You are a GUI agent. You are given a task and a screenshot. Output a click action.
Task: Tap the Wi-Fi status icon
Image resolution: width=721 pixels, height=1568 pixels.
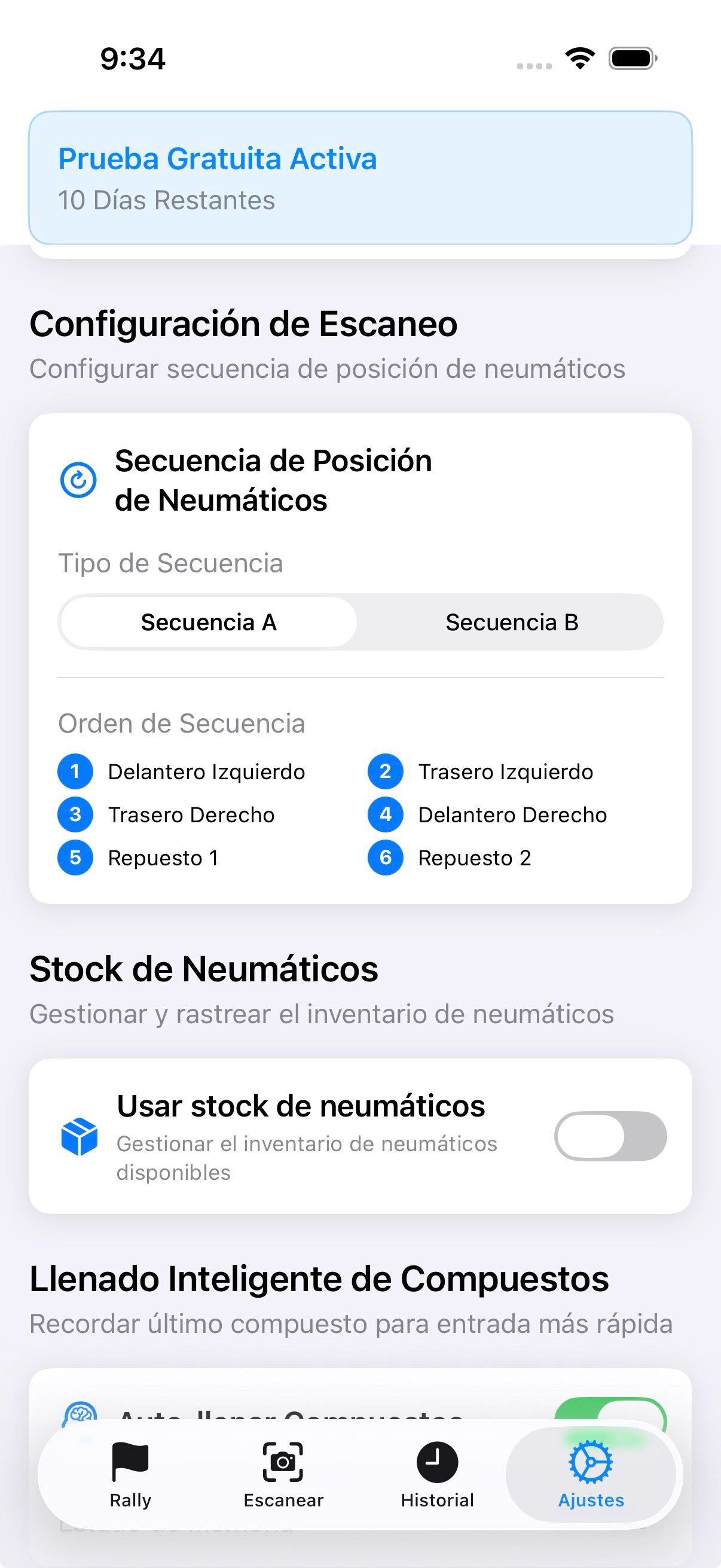579,58
